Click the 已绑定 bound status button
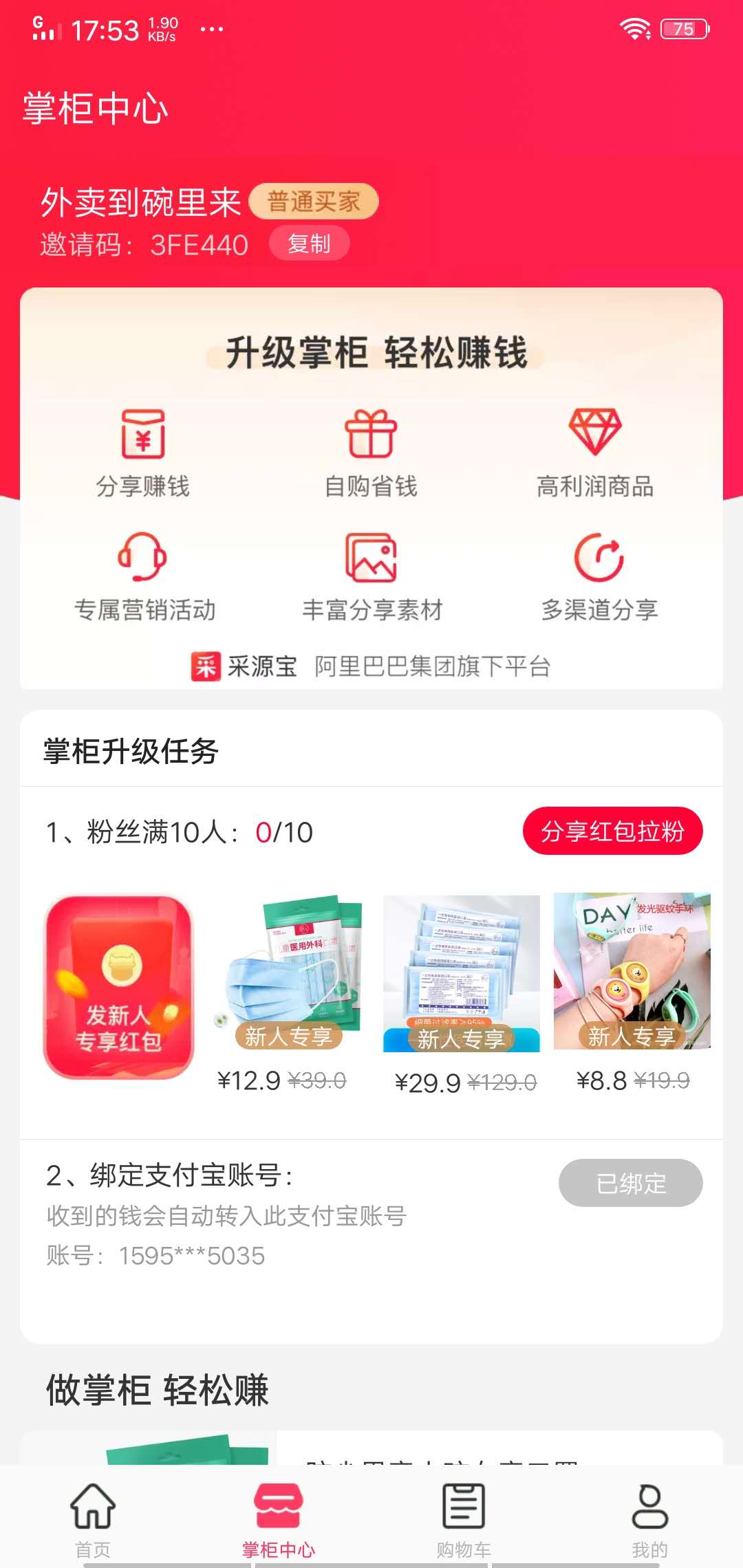Image resolution: width=743 pixels, height=1568 pixels. click(630, 1183)
